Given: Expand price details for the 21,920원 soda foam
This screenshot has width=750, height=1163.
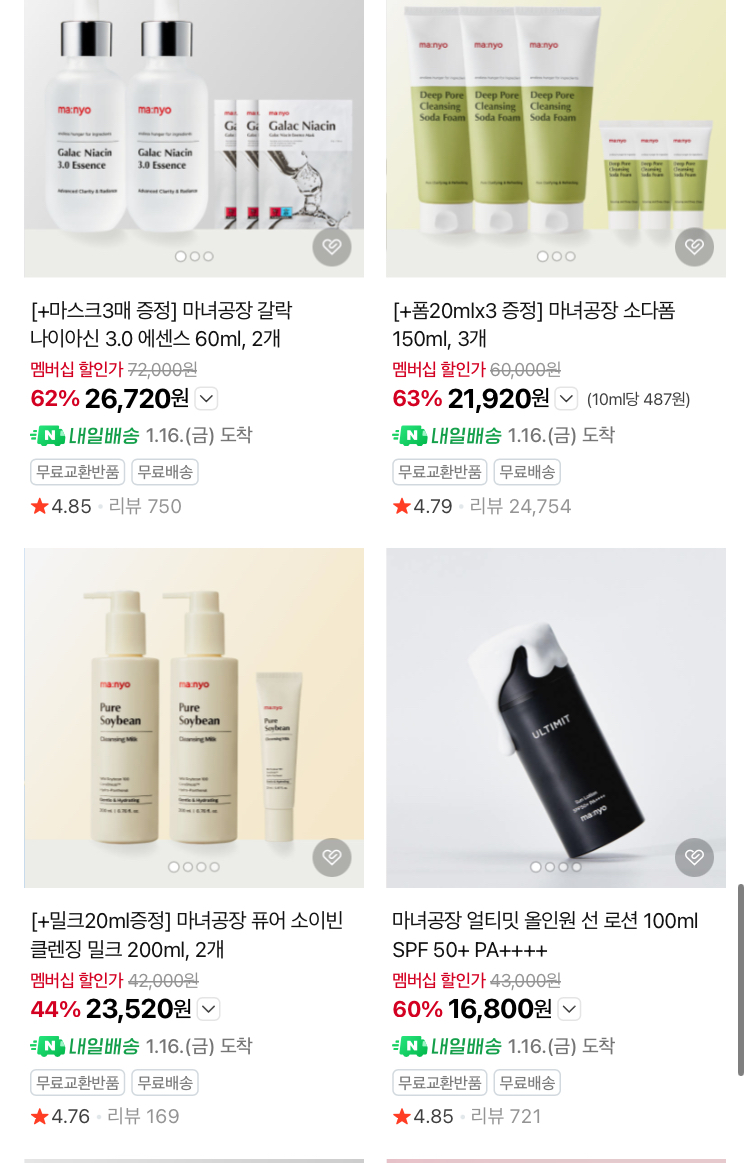Looking at the screenshot, I should click(x=566, y=399).
